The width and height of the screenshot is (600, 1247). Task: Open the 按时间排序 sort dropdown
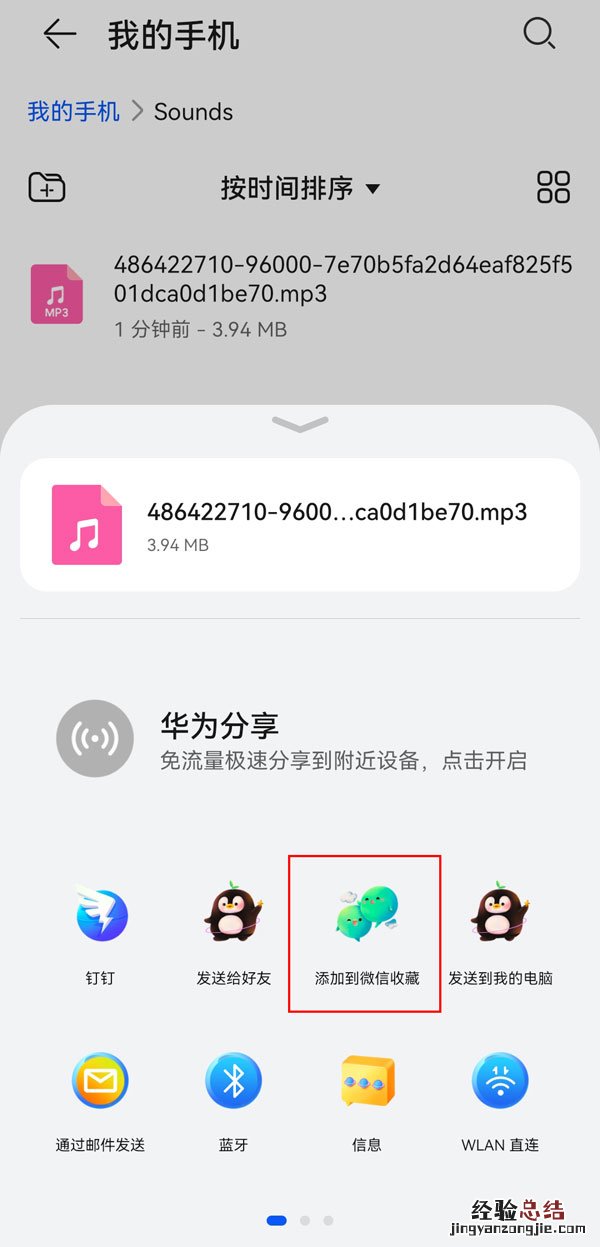(x=300, y=188)
